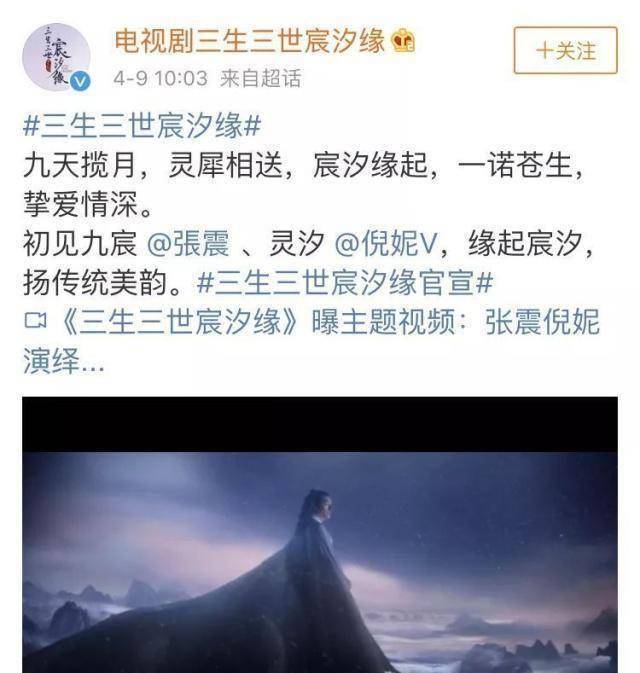Viewport: 640px width, 673px height.
Task: Open the @张震 mention
Action: (x=188, y=243)
